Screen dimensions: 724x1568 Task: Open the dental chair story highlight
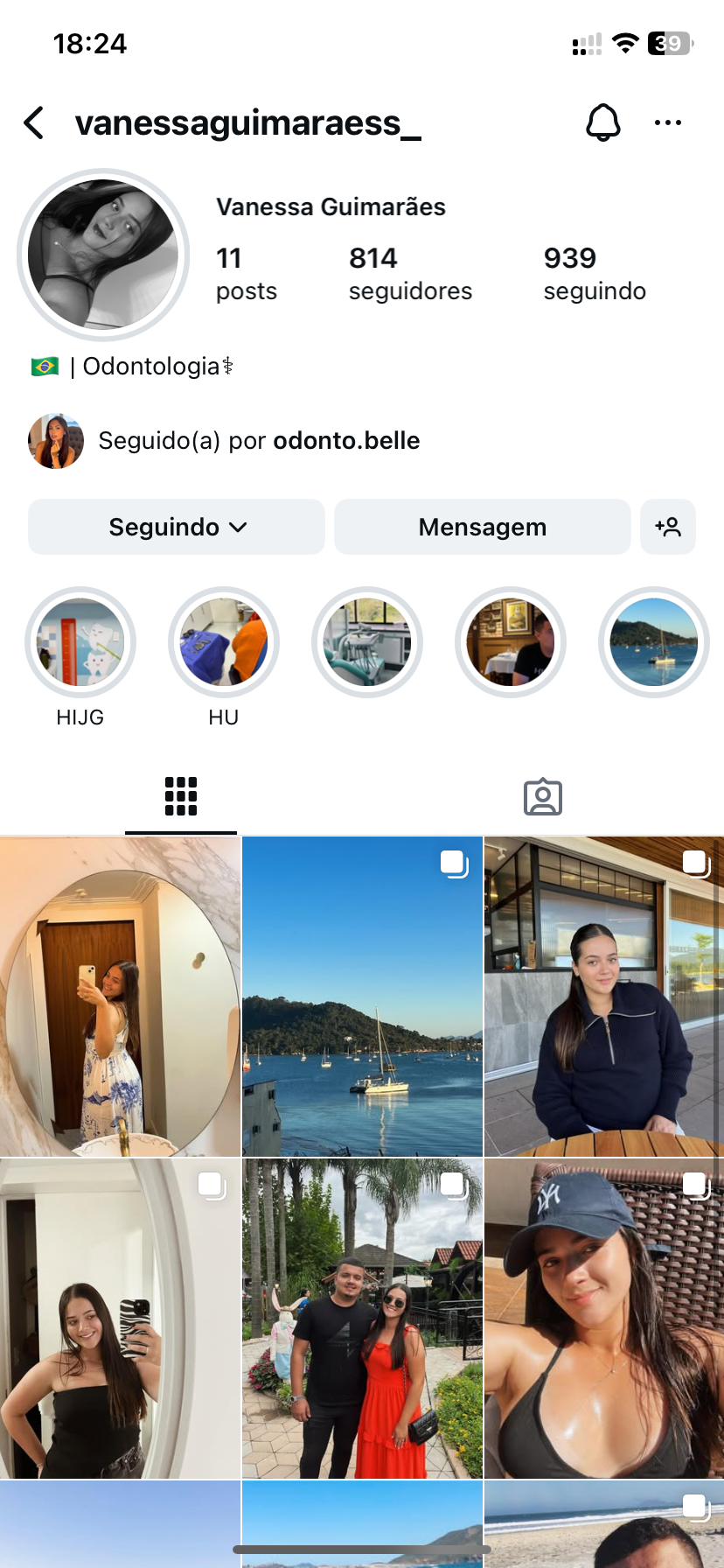coord(367,642)
